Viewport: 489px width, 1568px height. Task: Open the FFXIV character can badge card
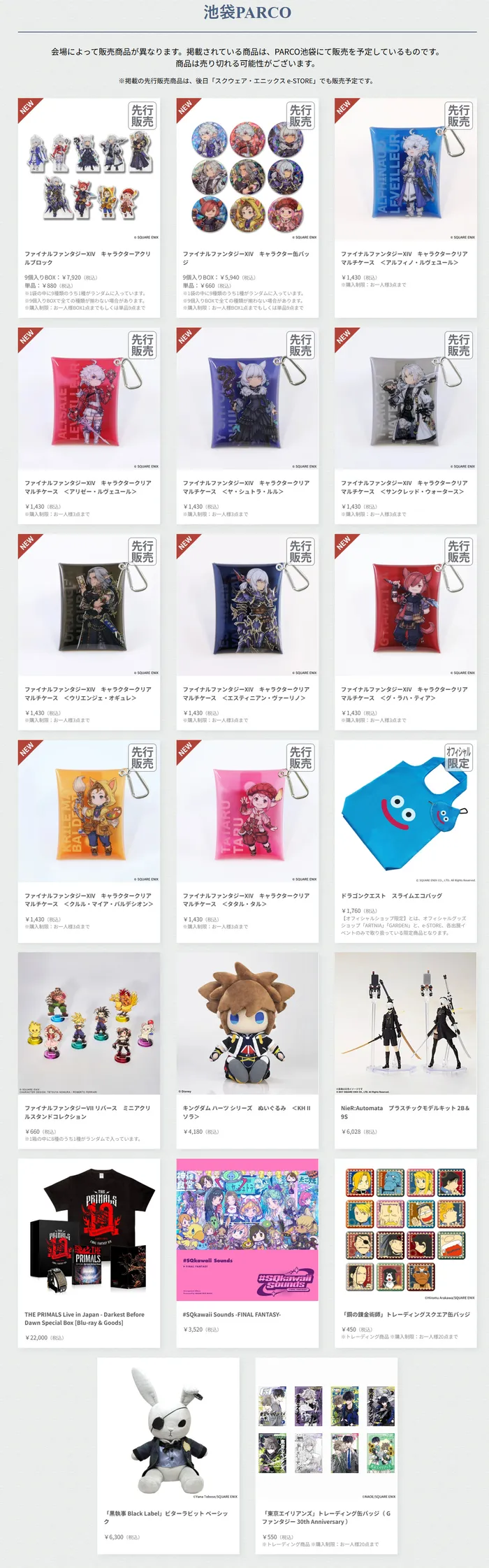pos(247,170)
